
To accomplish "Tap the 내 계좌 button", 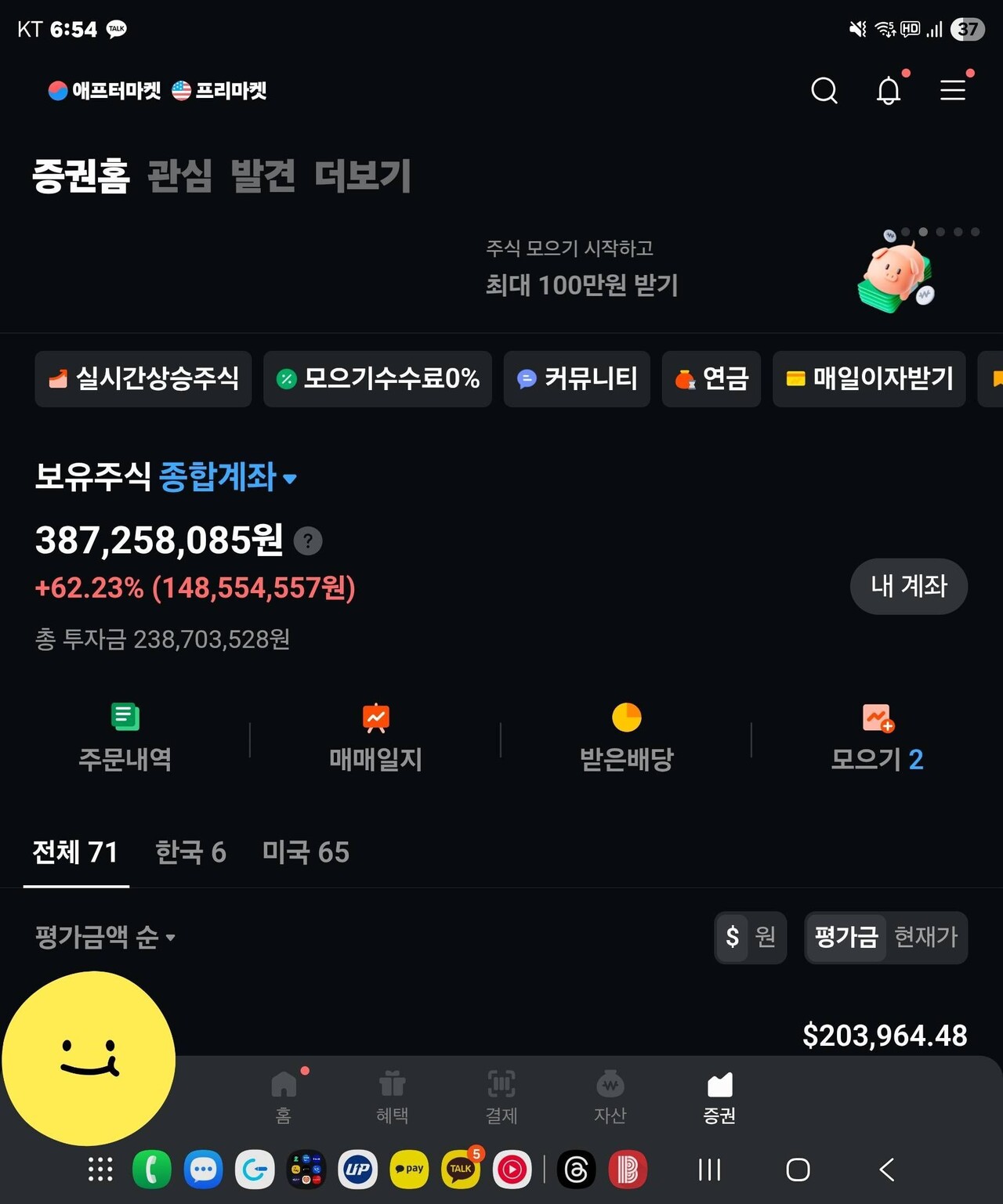I will click(908, 586).
